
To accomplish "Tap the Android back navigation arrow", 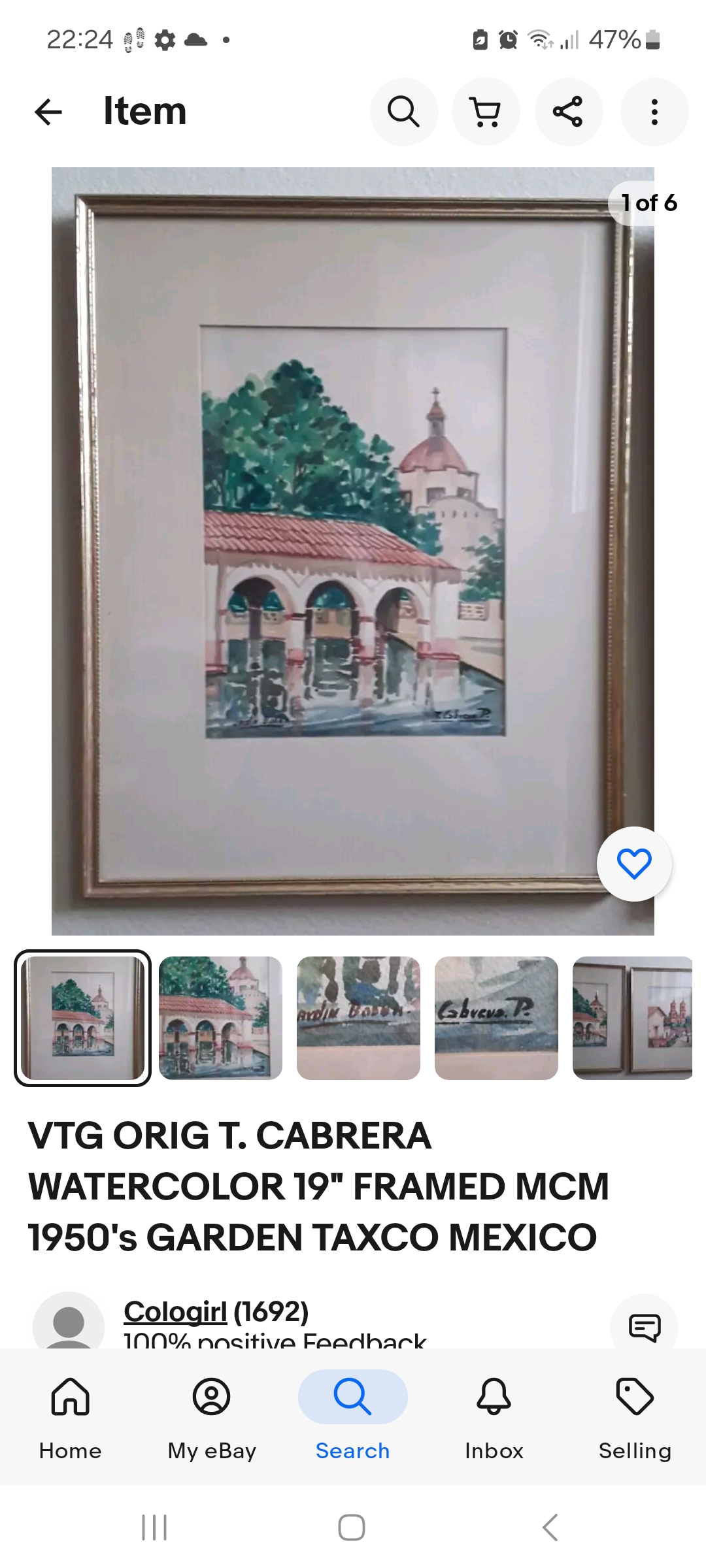I will tap(549, 1527).
